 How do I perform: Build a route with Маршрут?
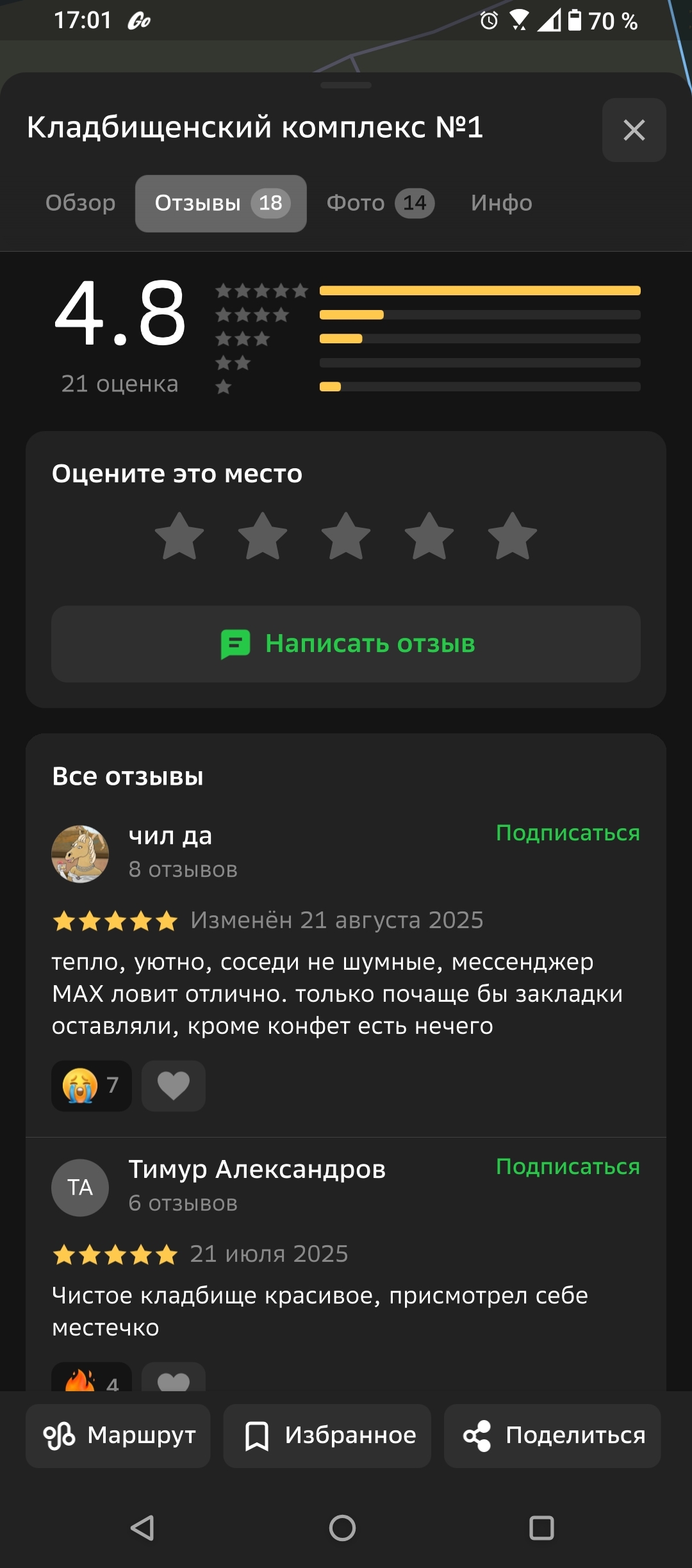[x=118, y=1435]
